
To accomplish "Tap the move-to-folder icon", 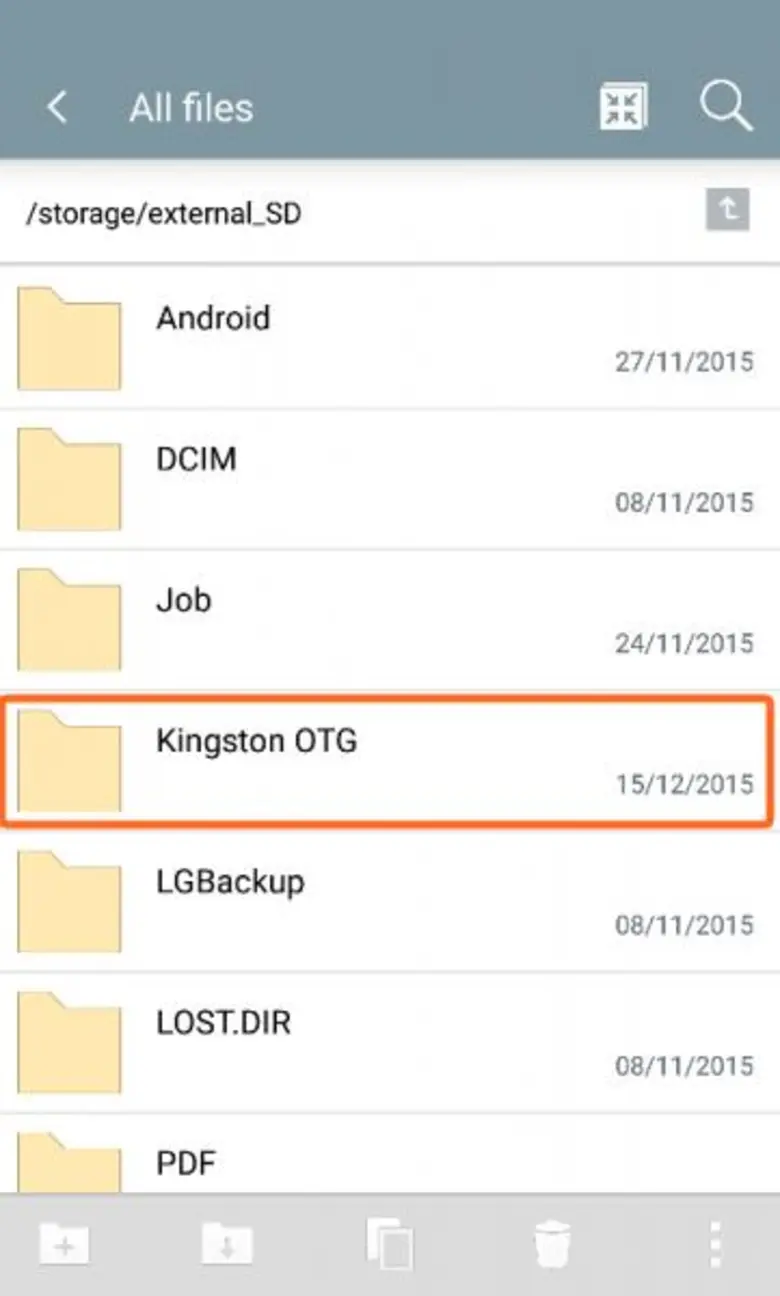I will coord(227,1244).
